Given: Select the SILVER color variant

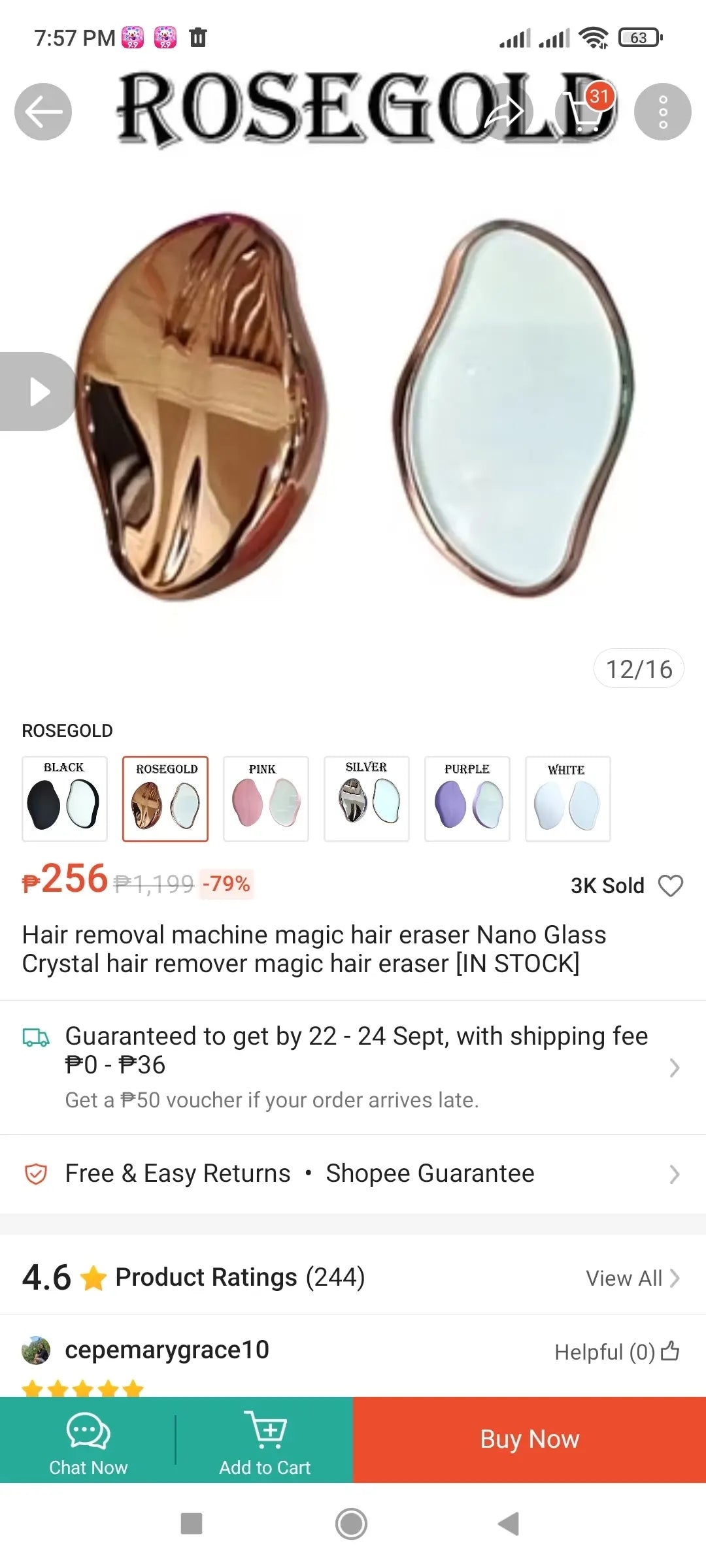Looking at the screenshot, I should click(x=367, y=799).
